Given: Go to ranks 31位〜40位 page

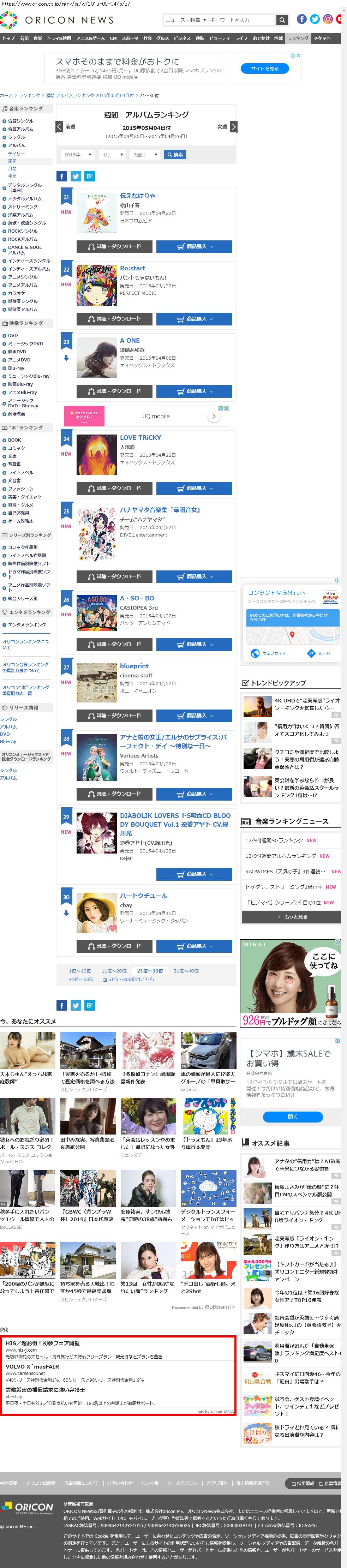Looking at the screenshot, I should point(186,971).
